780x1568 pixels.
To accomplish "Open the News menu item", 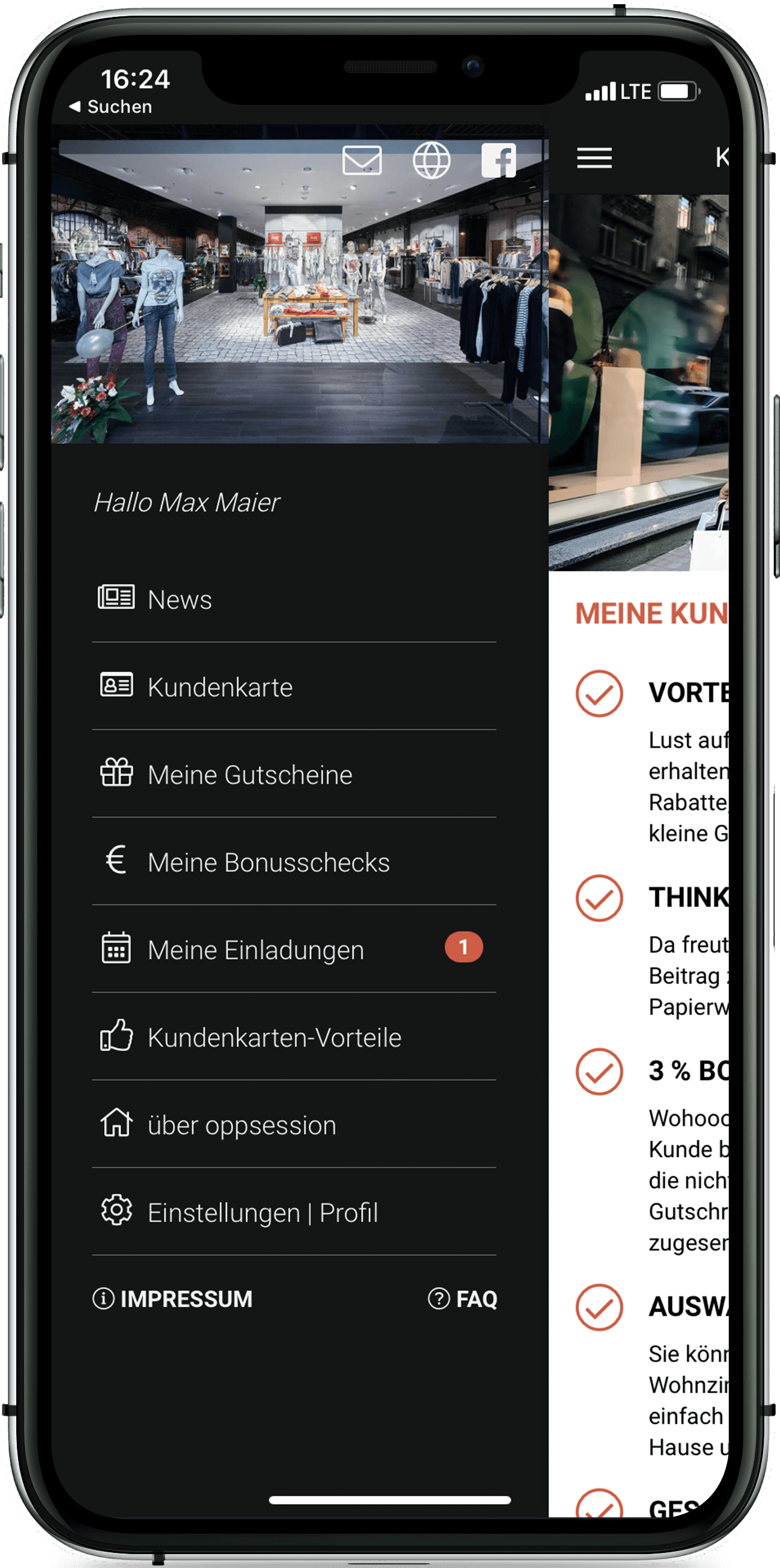I will pyautogui.click(x=294, y=599).
